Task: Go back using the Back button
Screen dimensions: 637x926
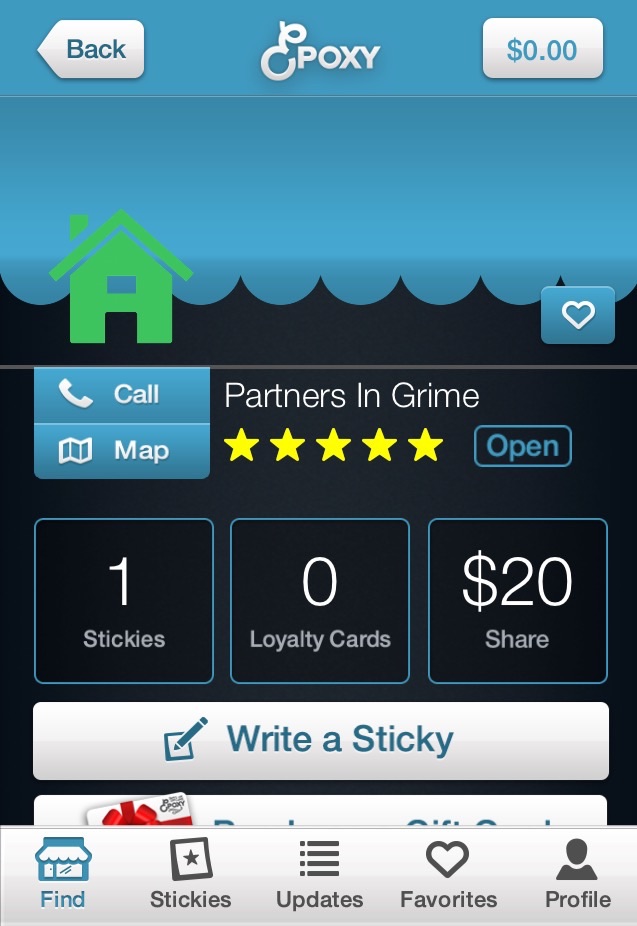Action: click(x=92, y=49)
